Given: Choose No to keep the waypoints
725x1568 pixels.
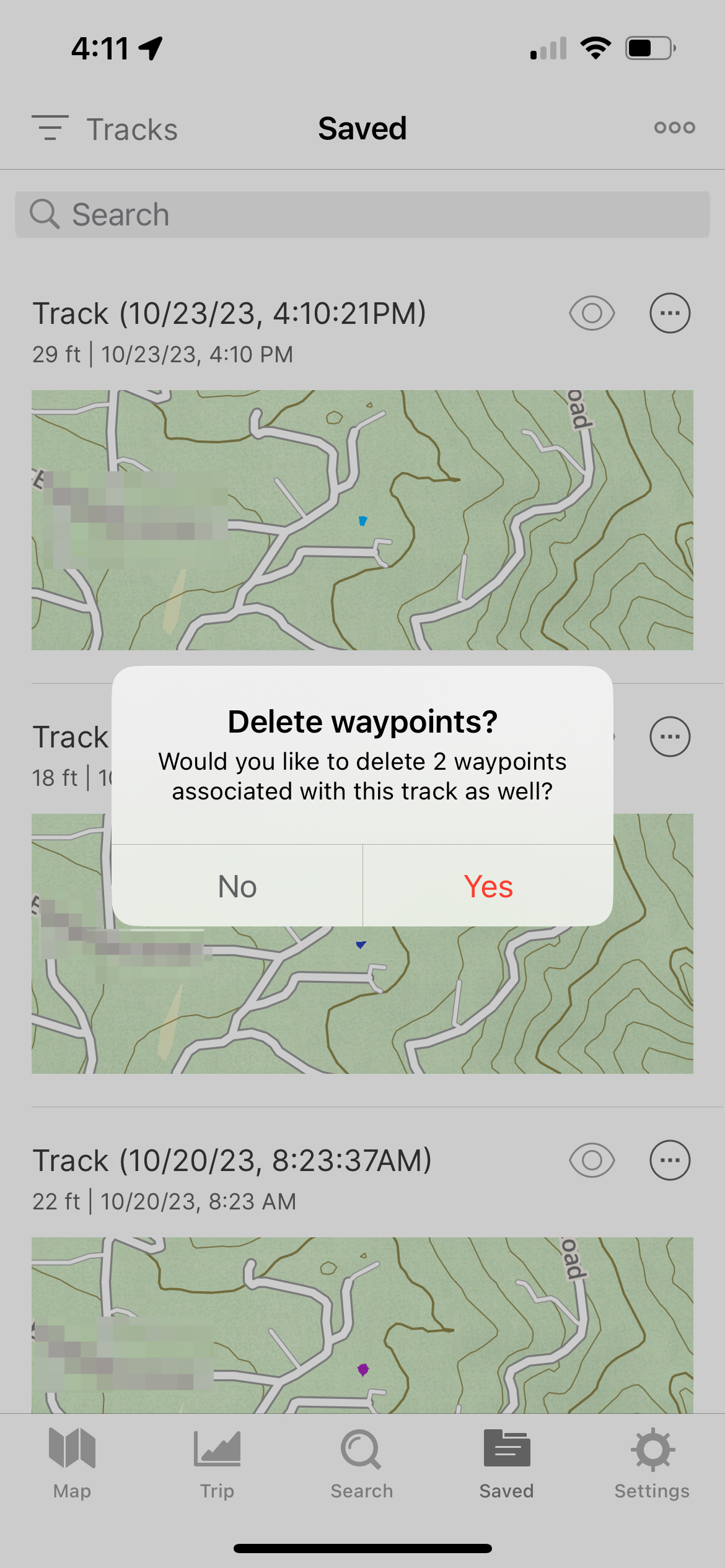Looking at the screenshot, I should pos(237,886).
